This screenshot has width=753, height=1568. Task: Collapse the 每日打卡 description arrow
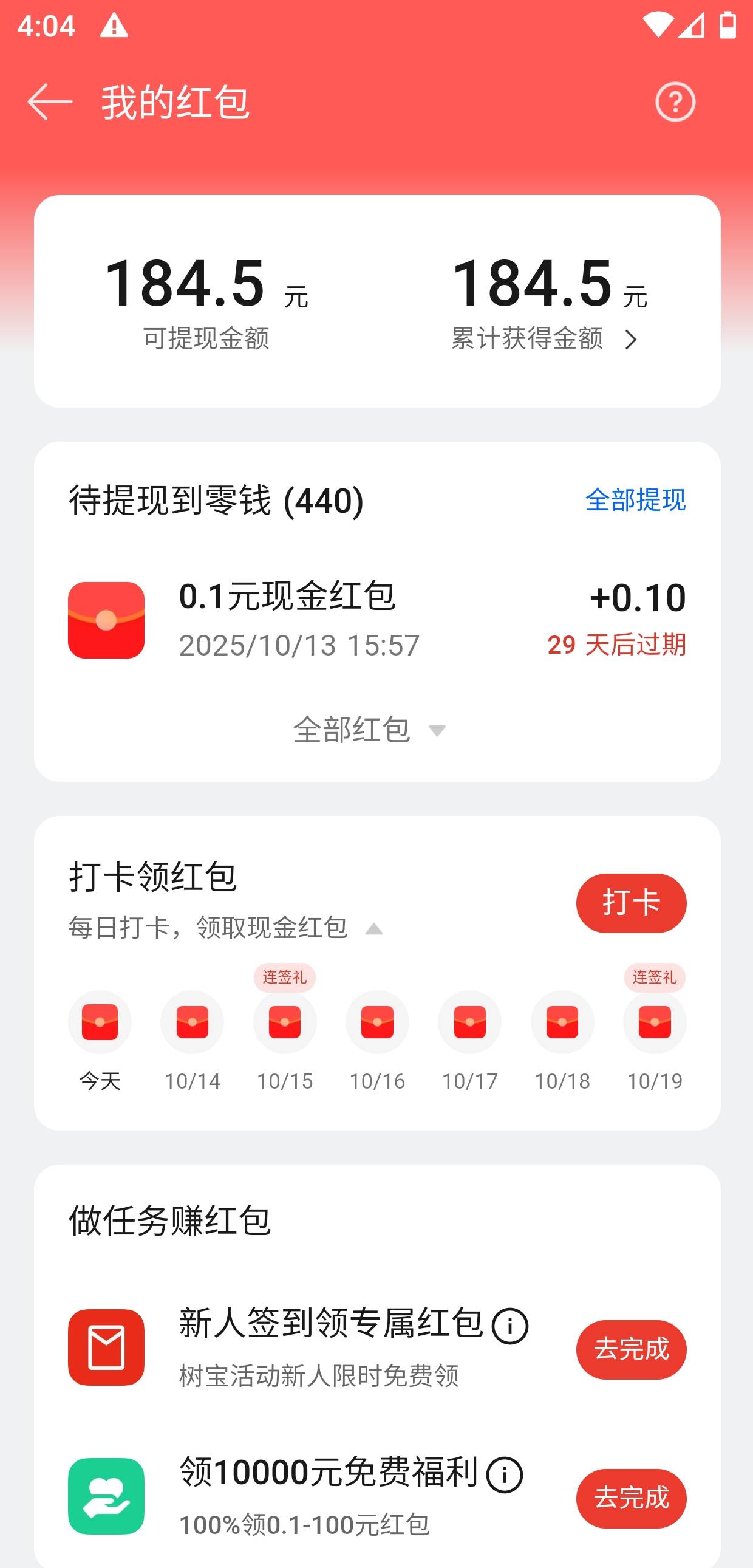coord(374,930)
